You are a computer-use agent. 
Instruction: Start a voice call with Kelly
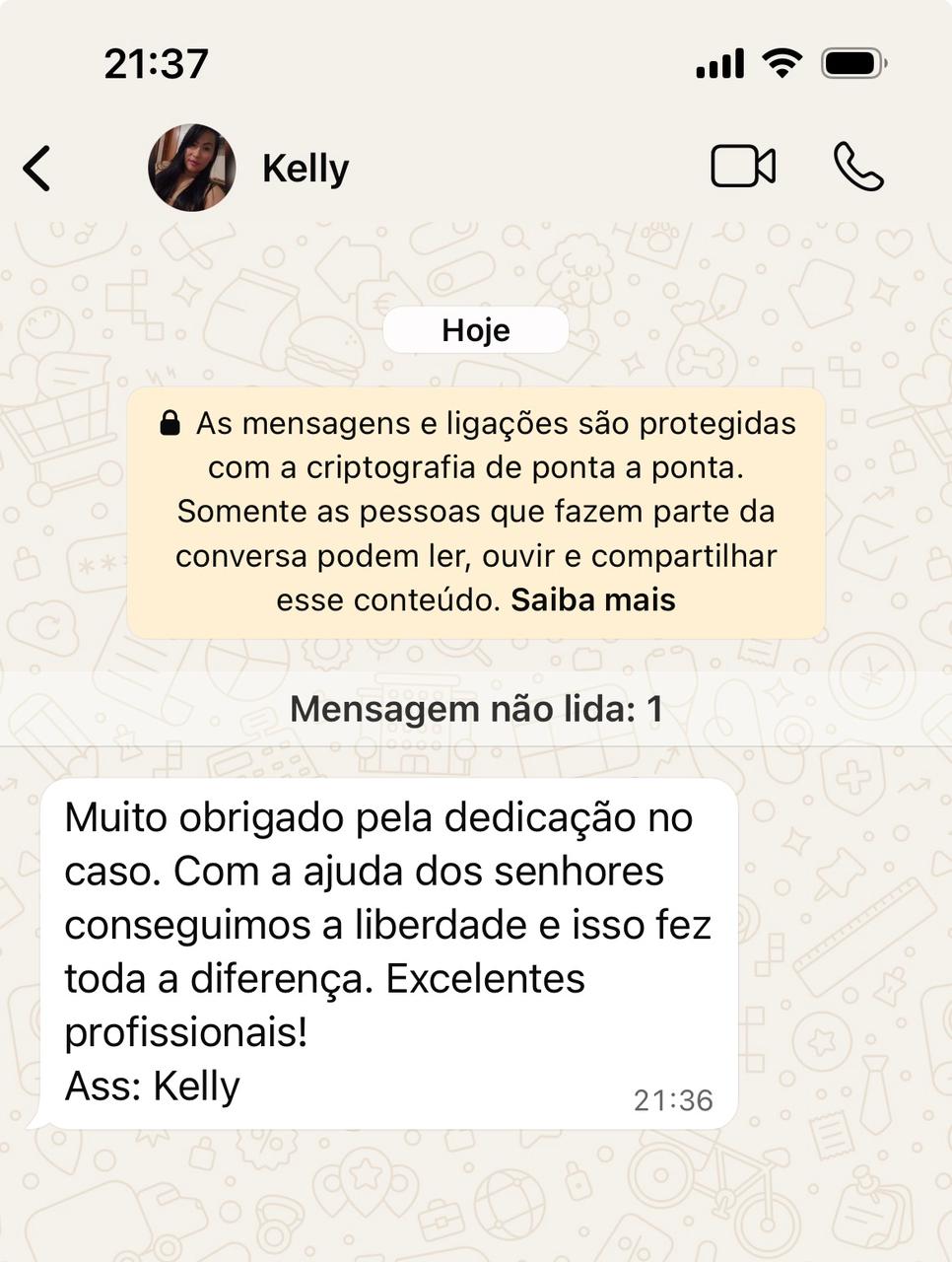[857, 166]
